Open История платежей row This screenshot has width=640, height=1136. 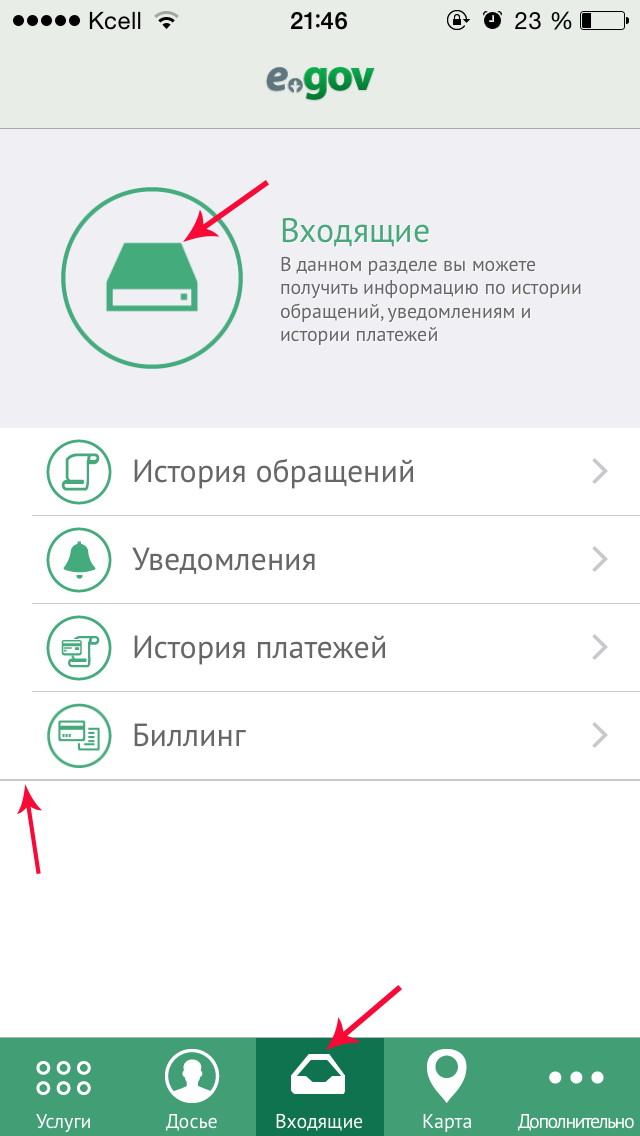tap(320, 648)
